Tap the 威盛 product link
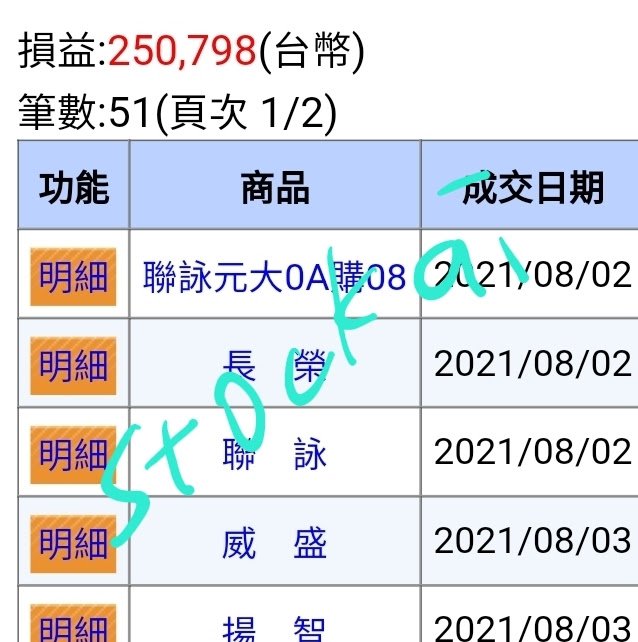Viewport: 638px width, 642px height. 274,544
